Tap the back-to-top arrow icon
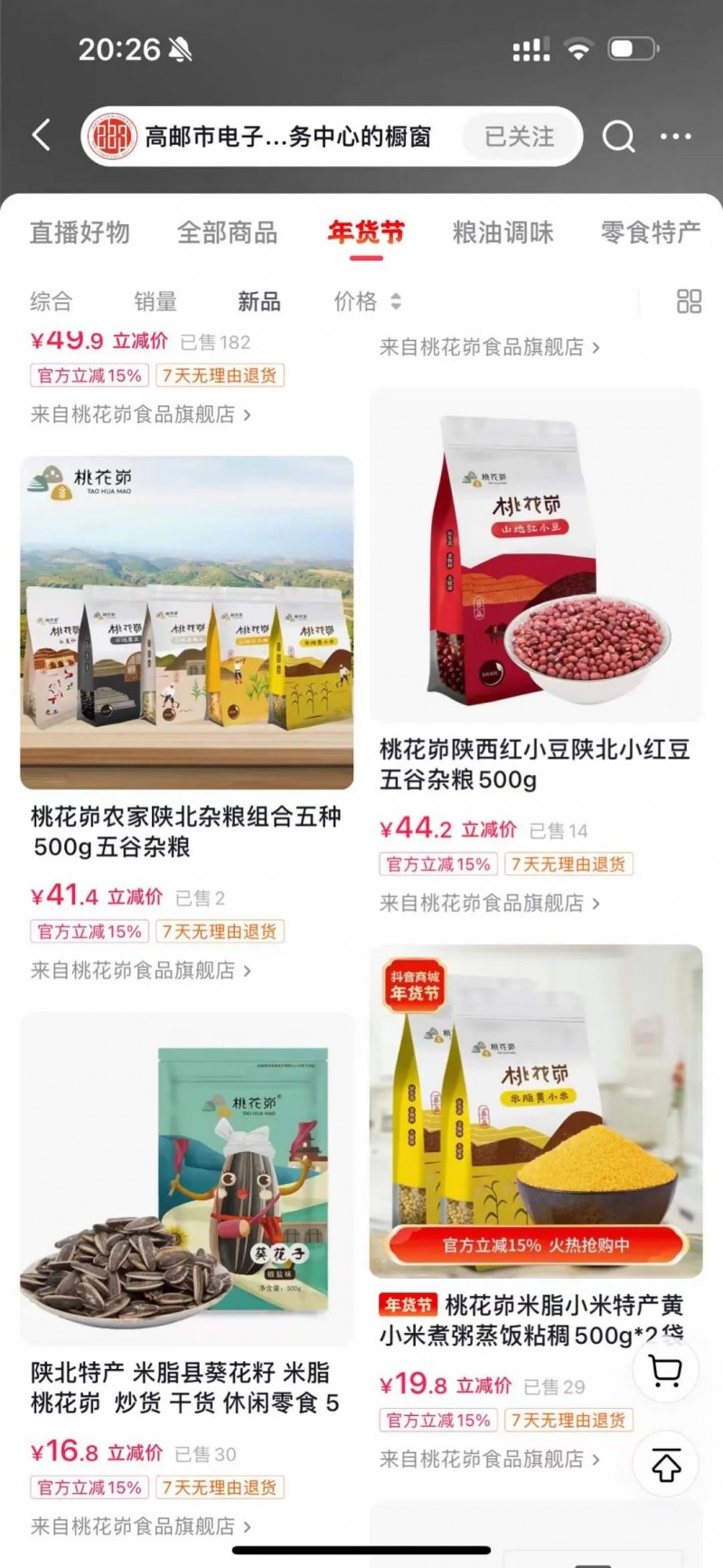This screenshot has width=723, height=1568. tap(665, 1461)
